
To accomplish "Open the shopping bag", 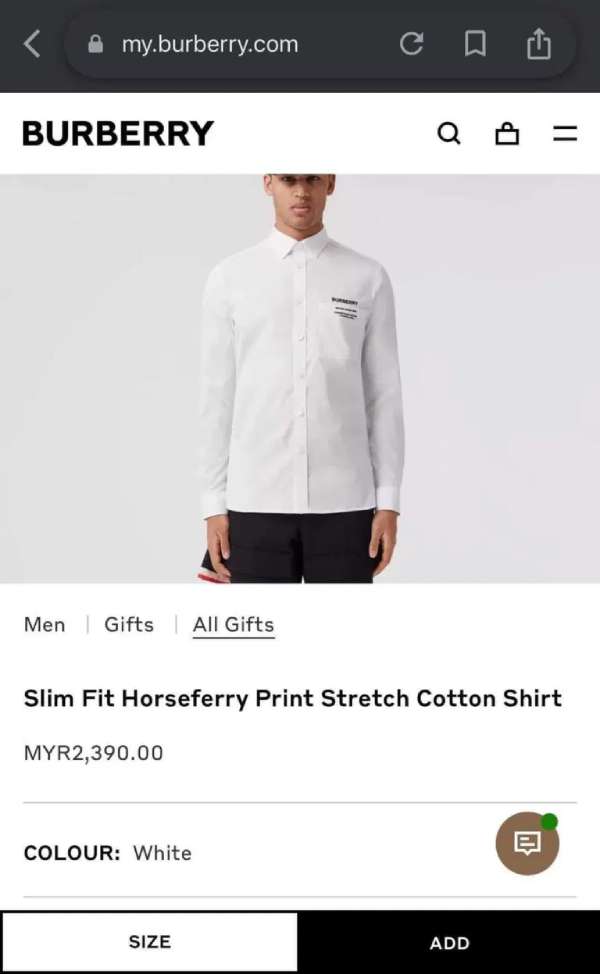I will click(x=507, y=133).
